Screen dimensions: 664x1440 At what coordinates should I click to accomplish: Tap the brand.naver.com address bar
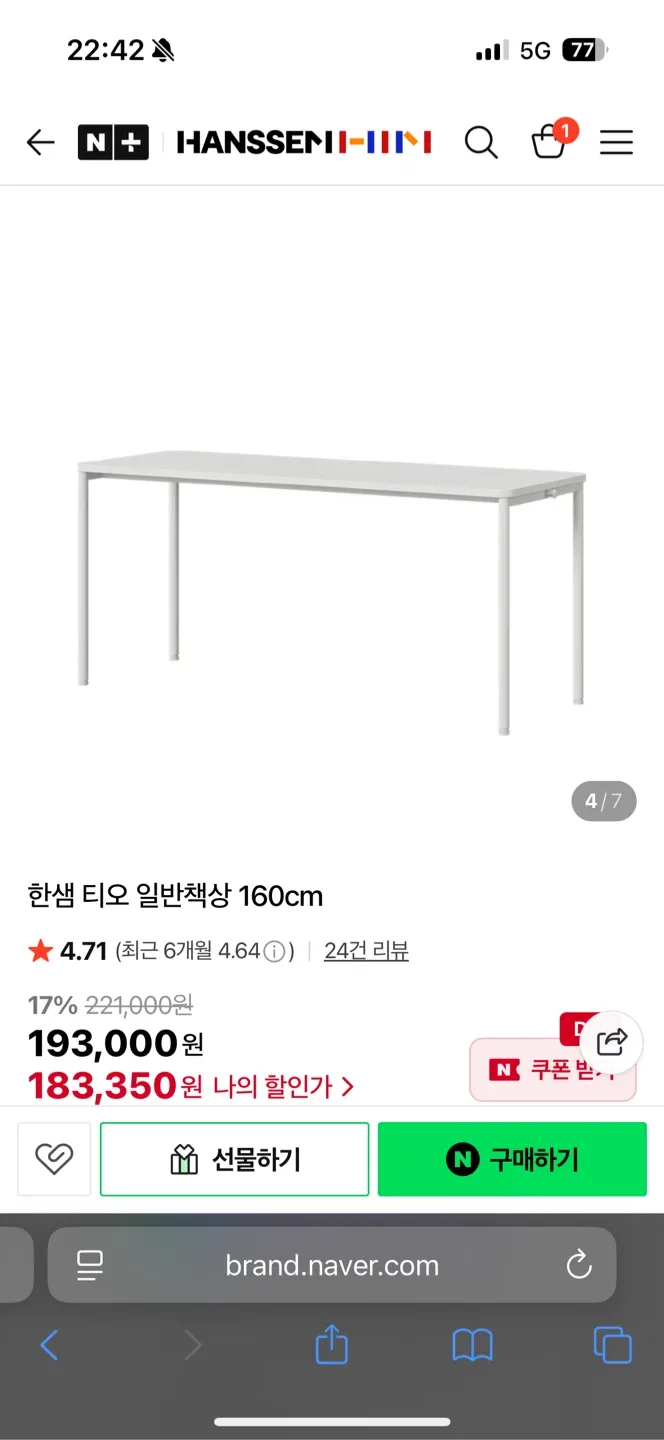332,1265
